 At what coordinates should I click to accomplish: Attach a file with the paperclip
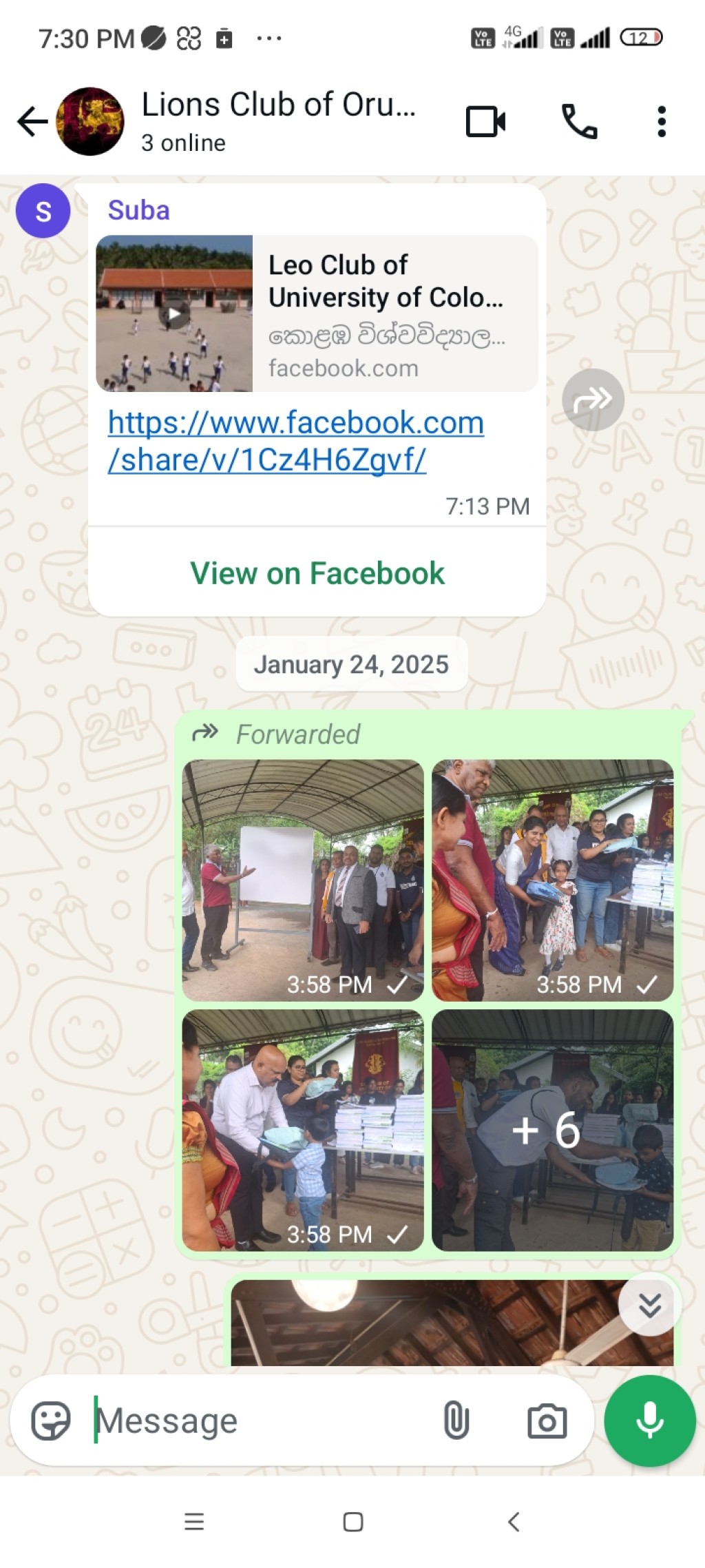[x=456, y=1421]
